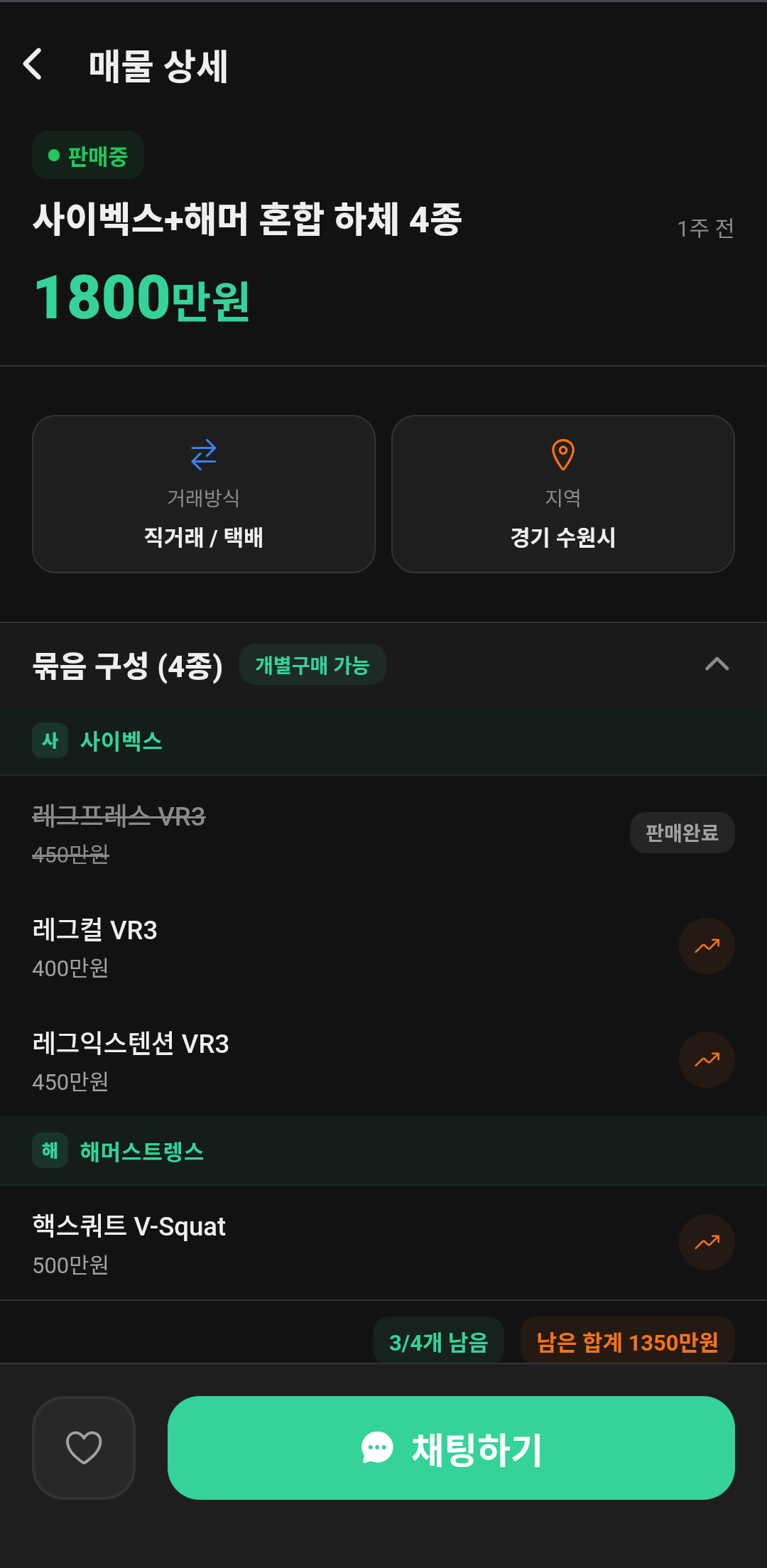This screenshot has height=1568, width=767.
Task: Collapse the 묶음 구성 section
Action: pyautogui.click(x=718, y=665)
